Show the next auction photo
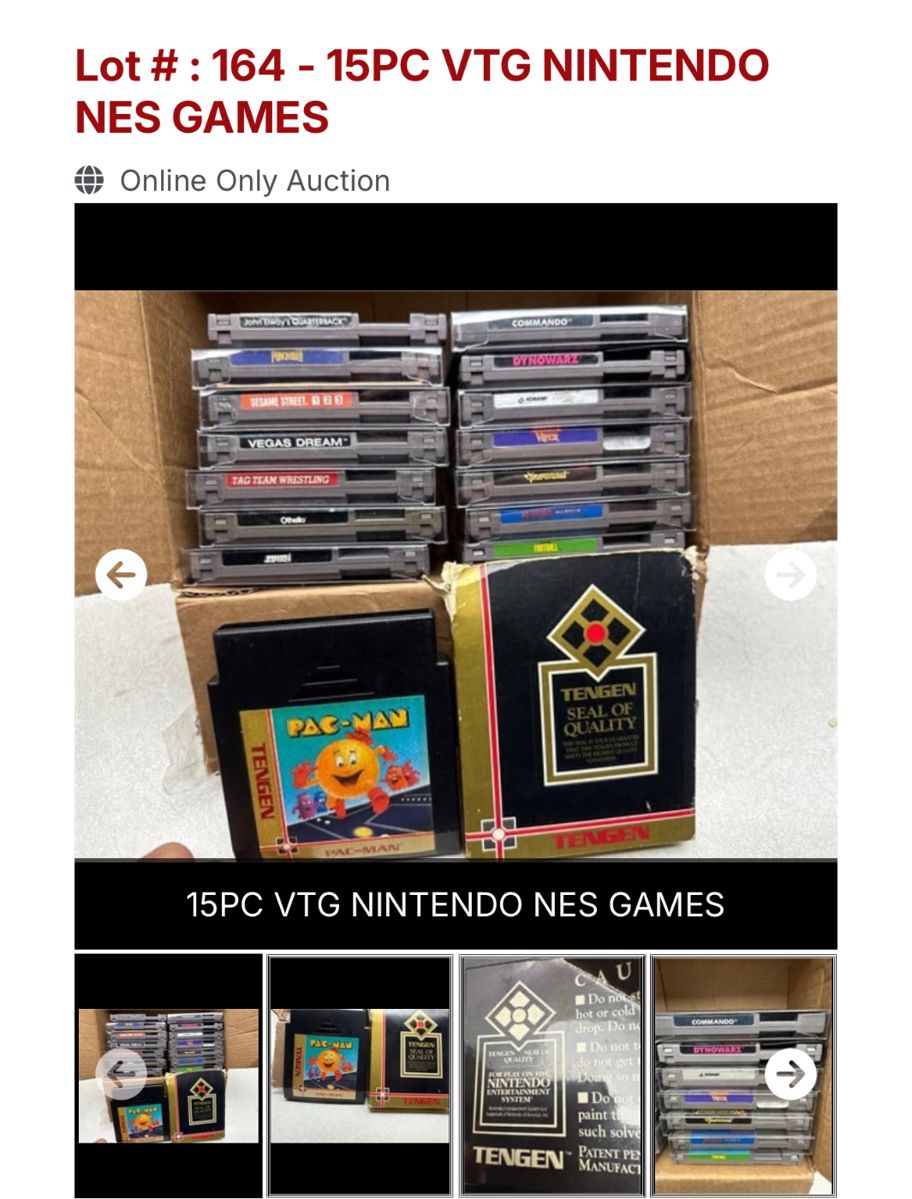 click(x=790, y=575)
